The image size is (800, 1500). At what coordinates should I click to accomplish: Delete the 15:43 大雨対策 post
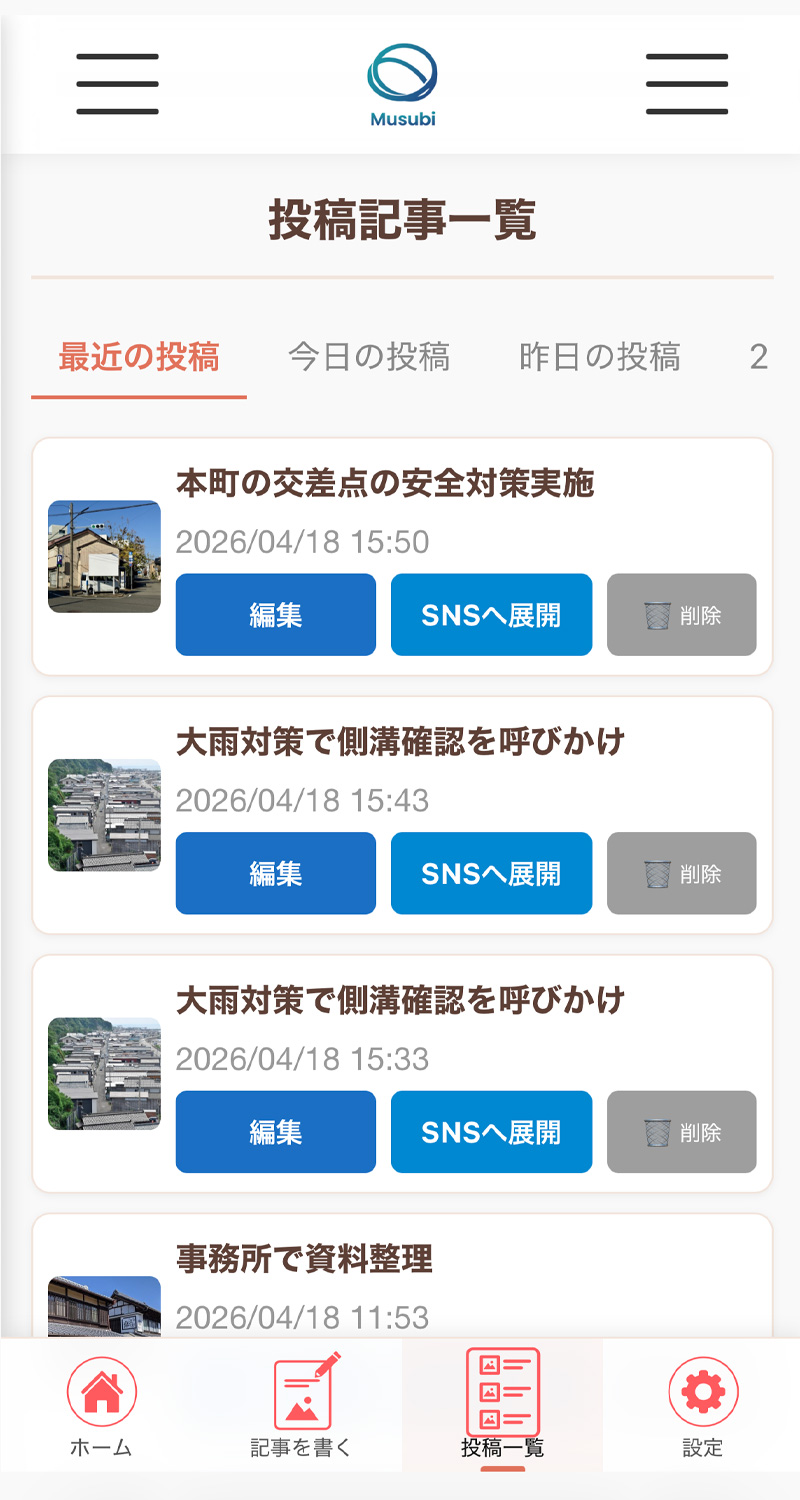(x=681, y=873)
